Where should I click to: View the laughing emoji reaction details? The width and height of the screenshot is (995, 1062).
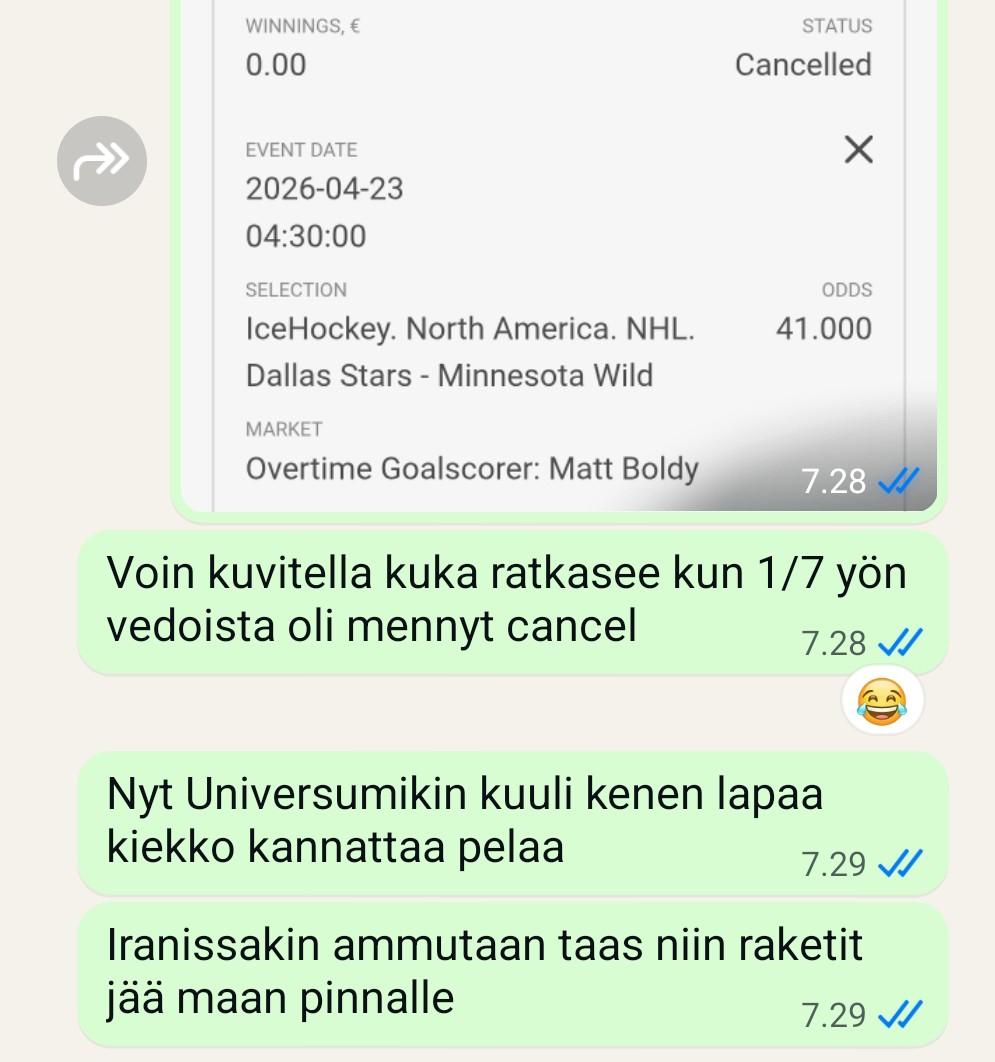point(883,702)
